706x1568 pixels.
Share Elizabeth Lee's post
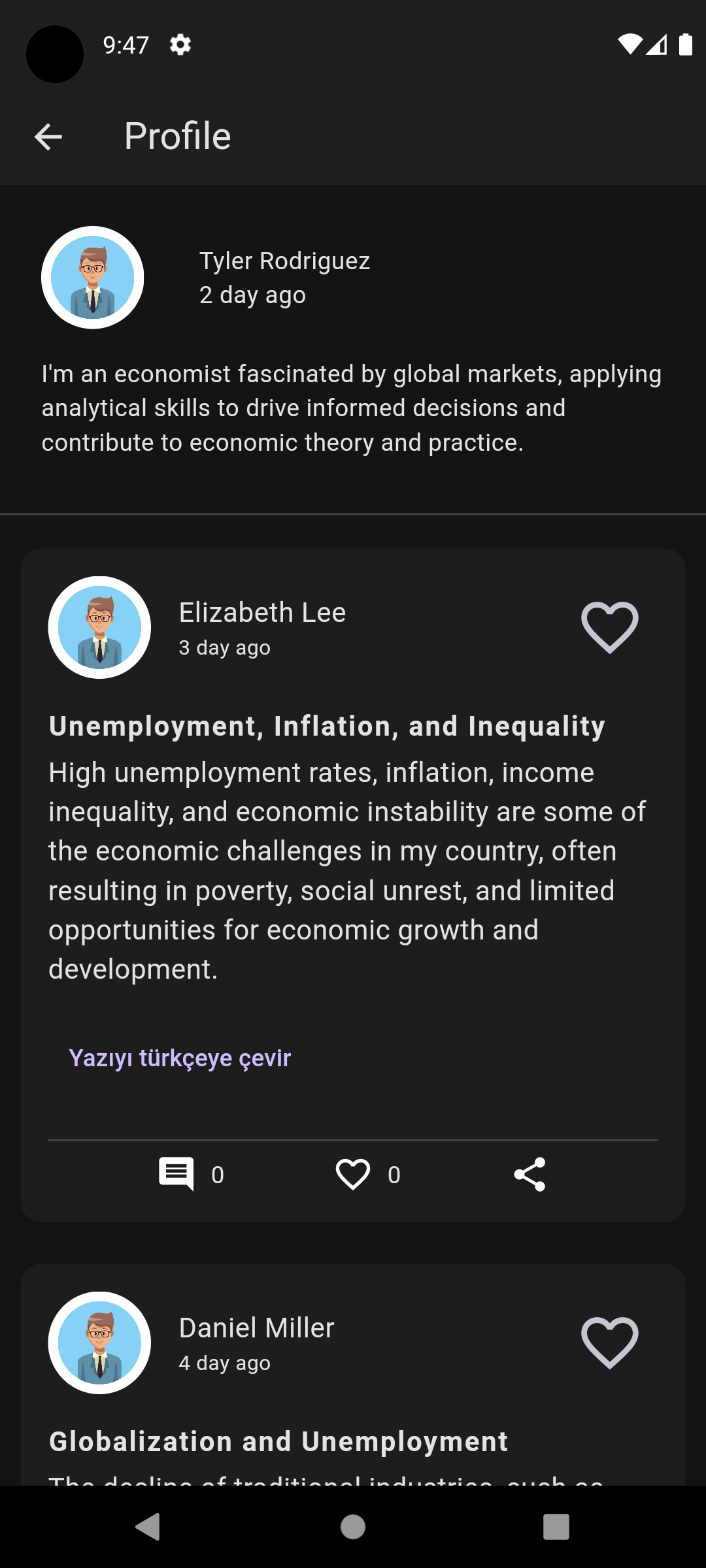[x=529, y=1174]
